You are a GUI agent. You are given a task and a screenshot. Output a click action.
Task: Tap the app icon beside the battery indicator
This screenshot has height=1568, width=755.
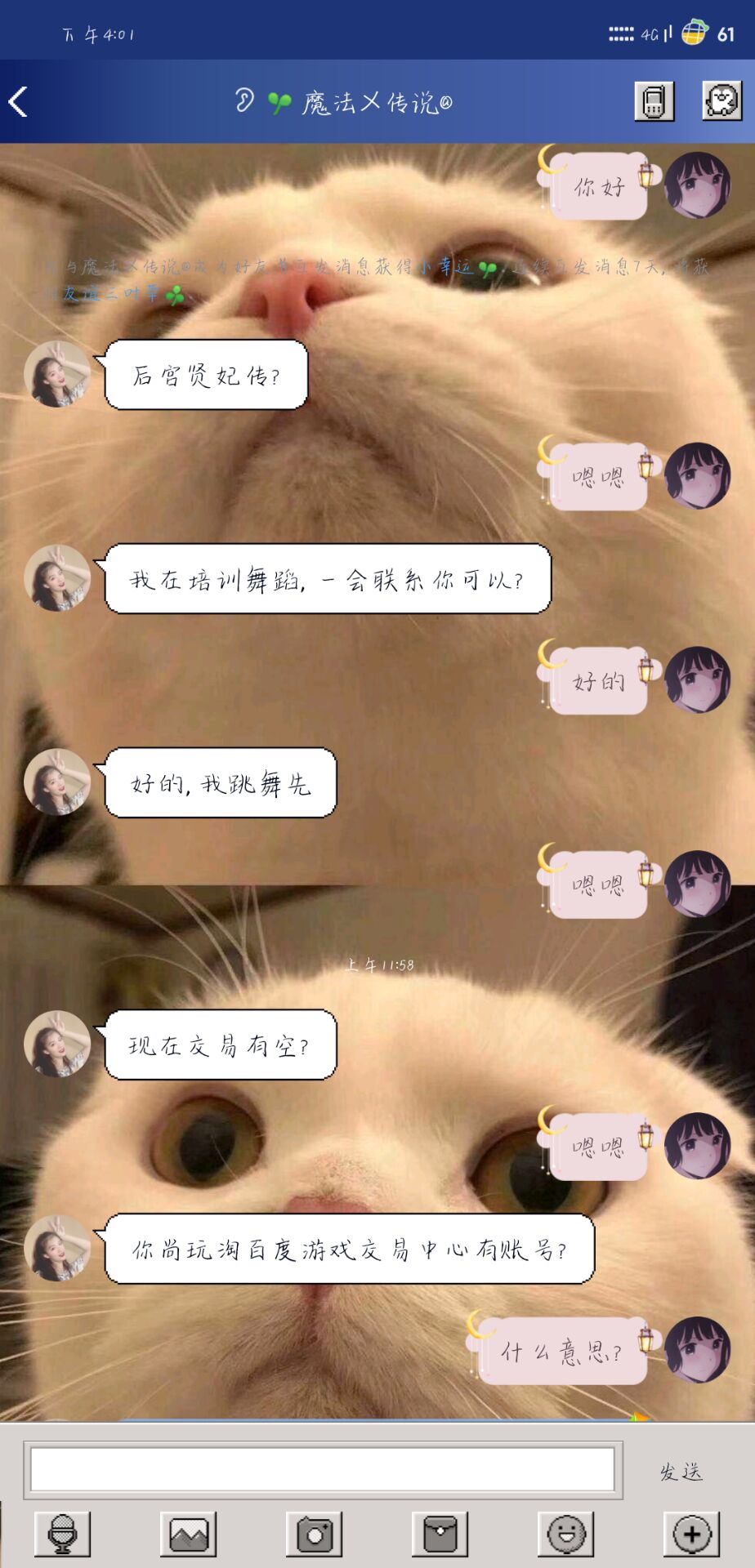tap(694, 33)
